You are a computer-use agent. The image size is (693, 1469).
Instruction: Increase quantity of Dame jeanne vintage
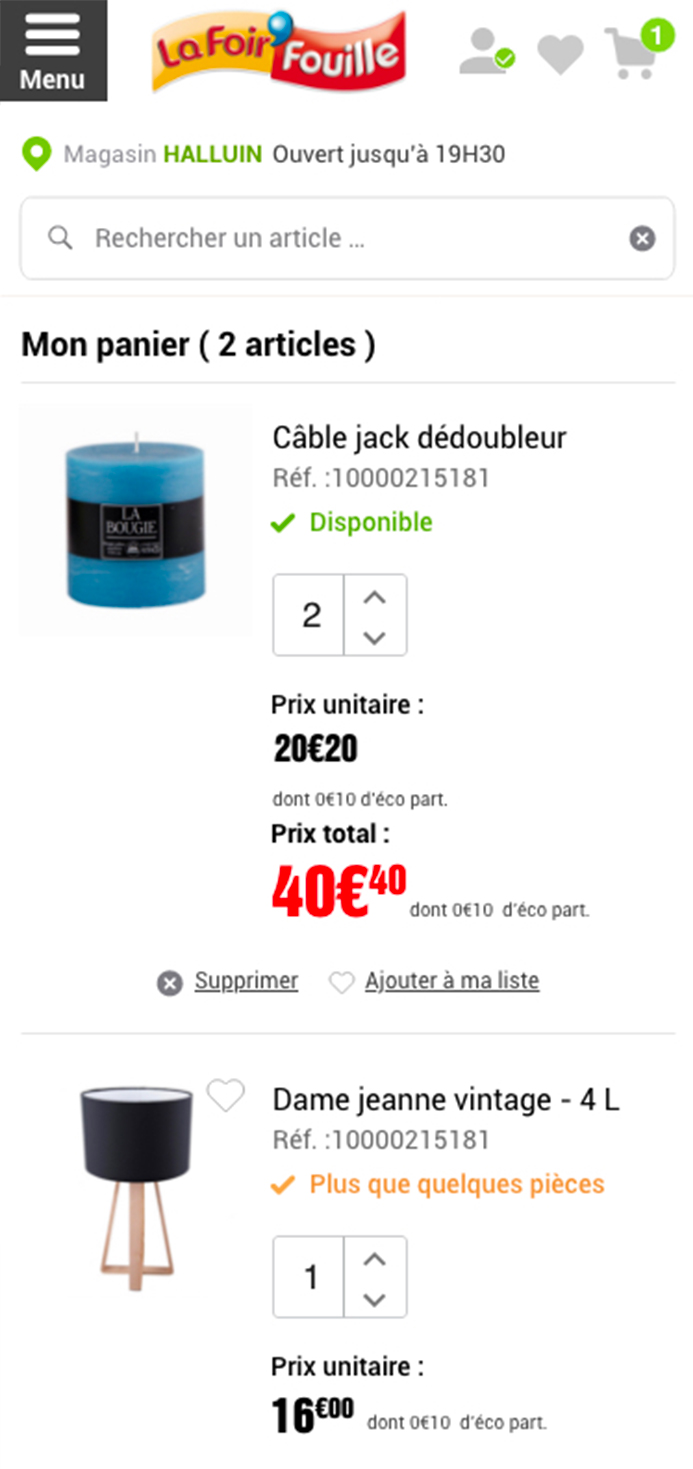[x=374, y=1259]
